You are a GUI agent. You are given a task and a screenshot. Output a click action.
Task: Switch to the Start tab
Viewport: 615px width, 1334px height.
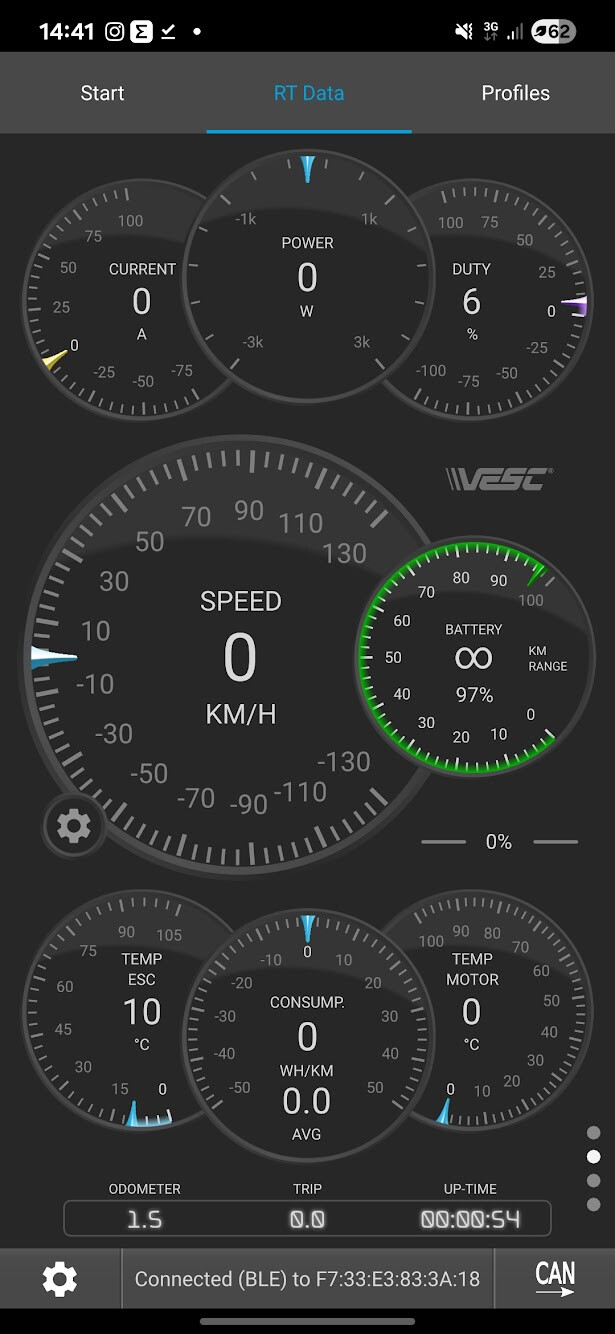[102, 93]
